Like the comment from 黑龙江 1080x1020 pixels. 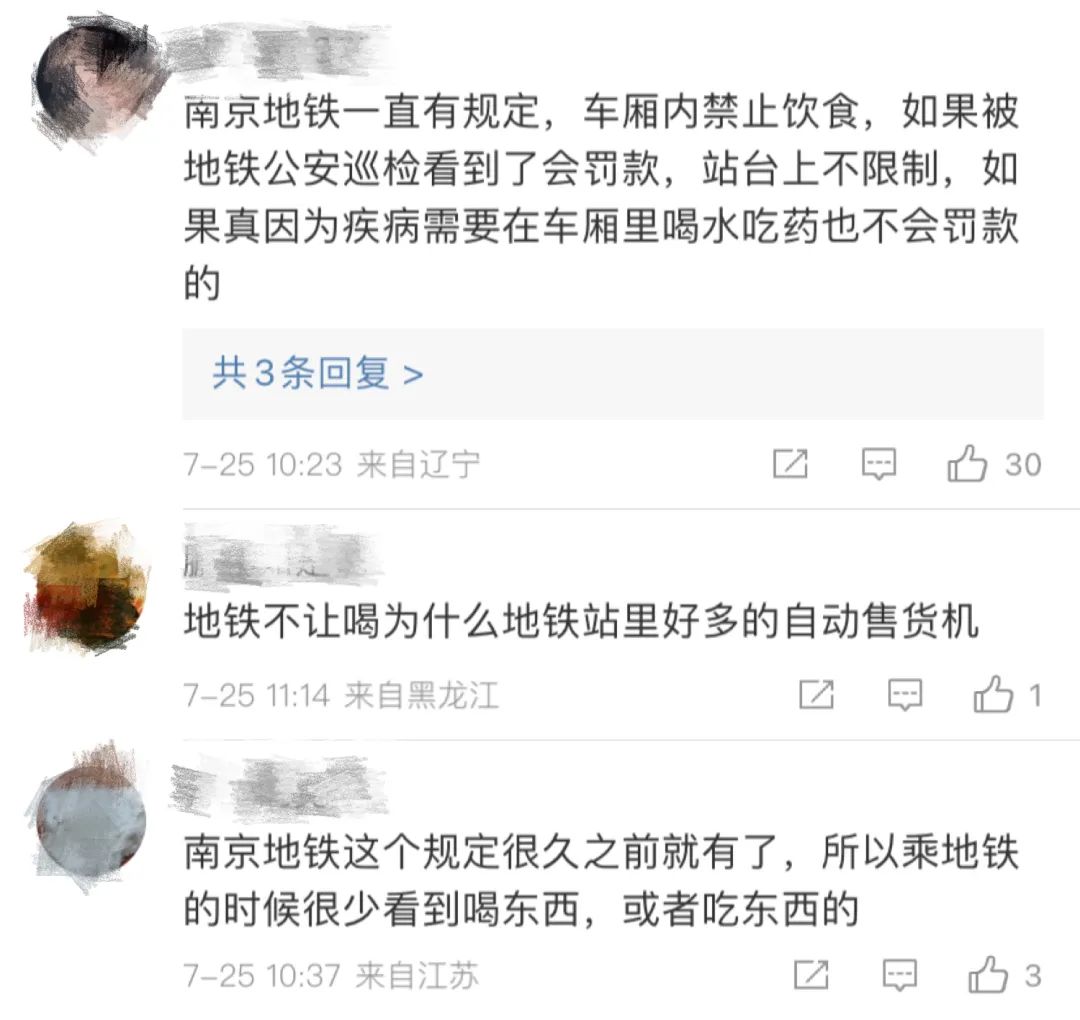click(993, 695)
